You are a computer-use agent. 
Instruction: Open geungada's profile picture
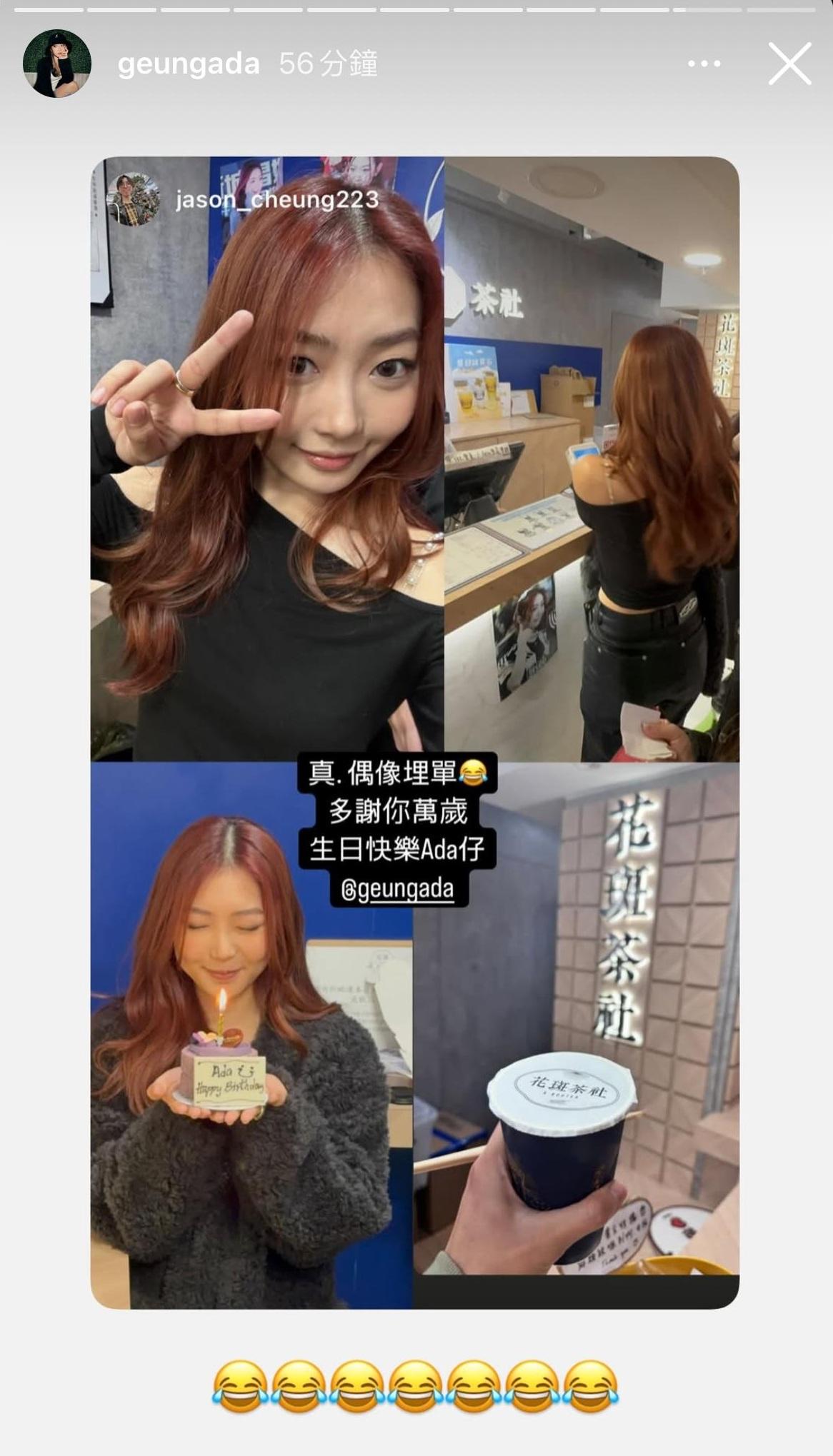tap(57, 64)
